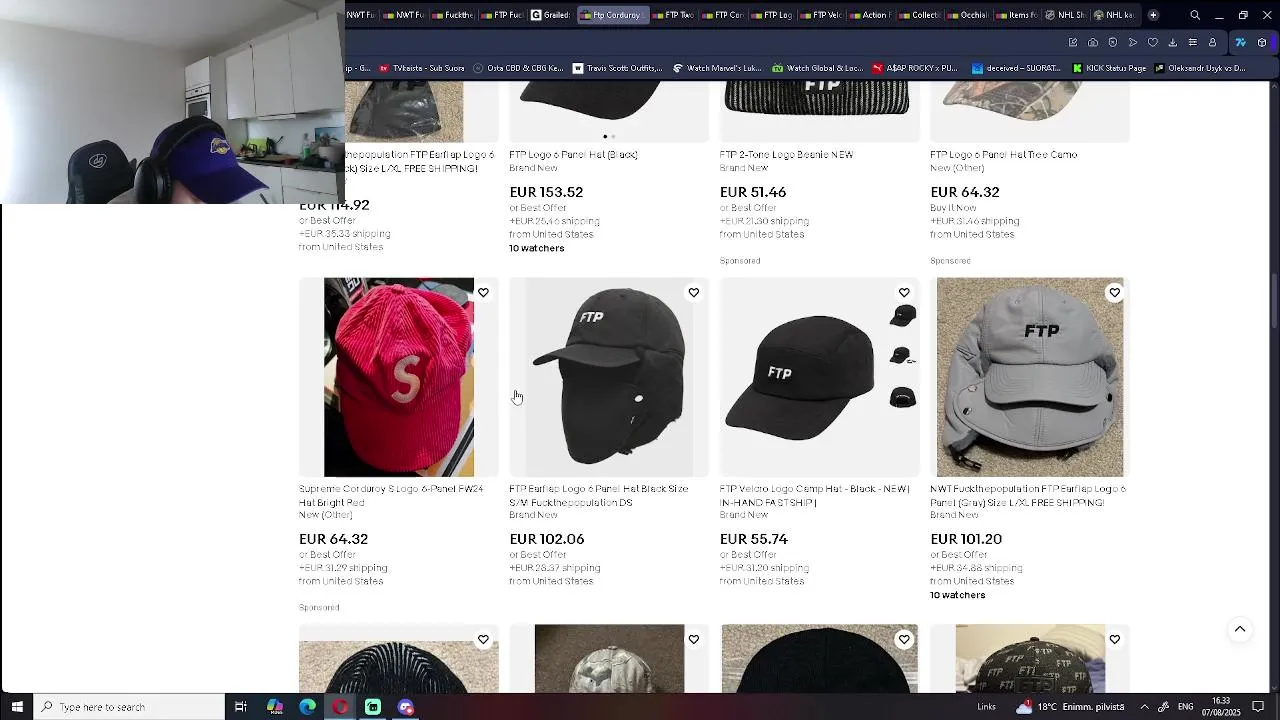Screen dimensions: 1280x720
Task: Open the Windows Start menu
Action: coord(17,707)
